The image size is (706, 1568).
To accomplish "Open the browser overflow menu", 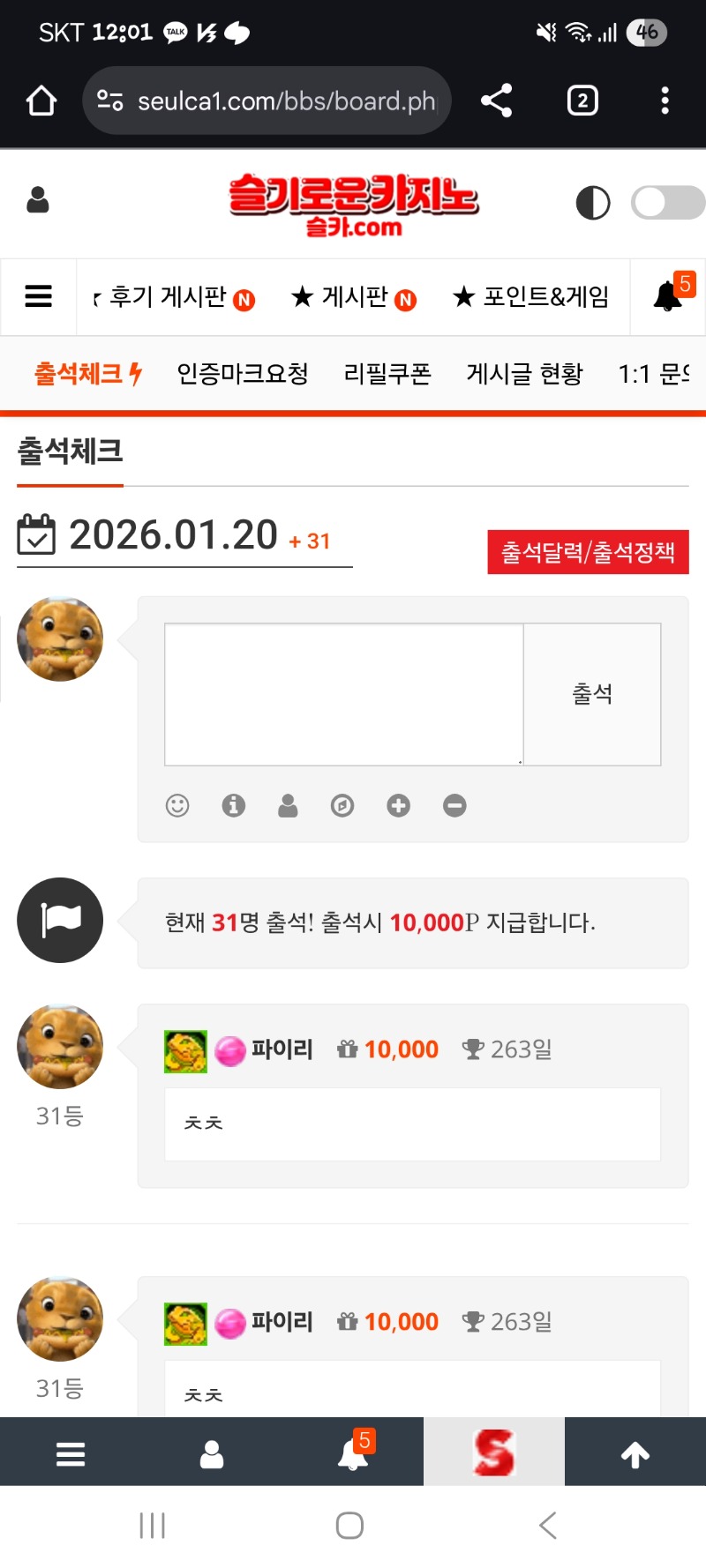I will coord(665,101).
